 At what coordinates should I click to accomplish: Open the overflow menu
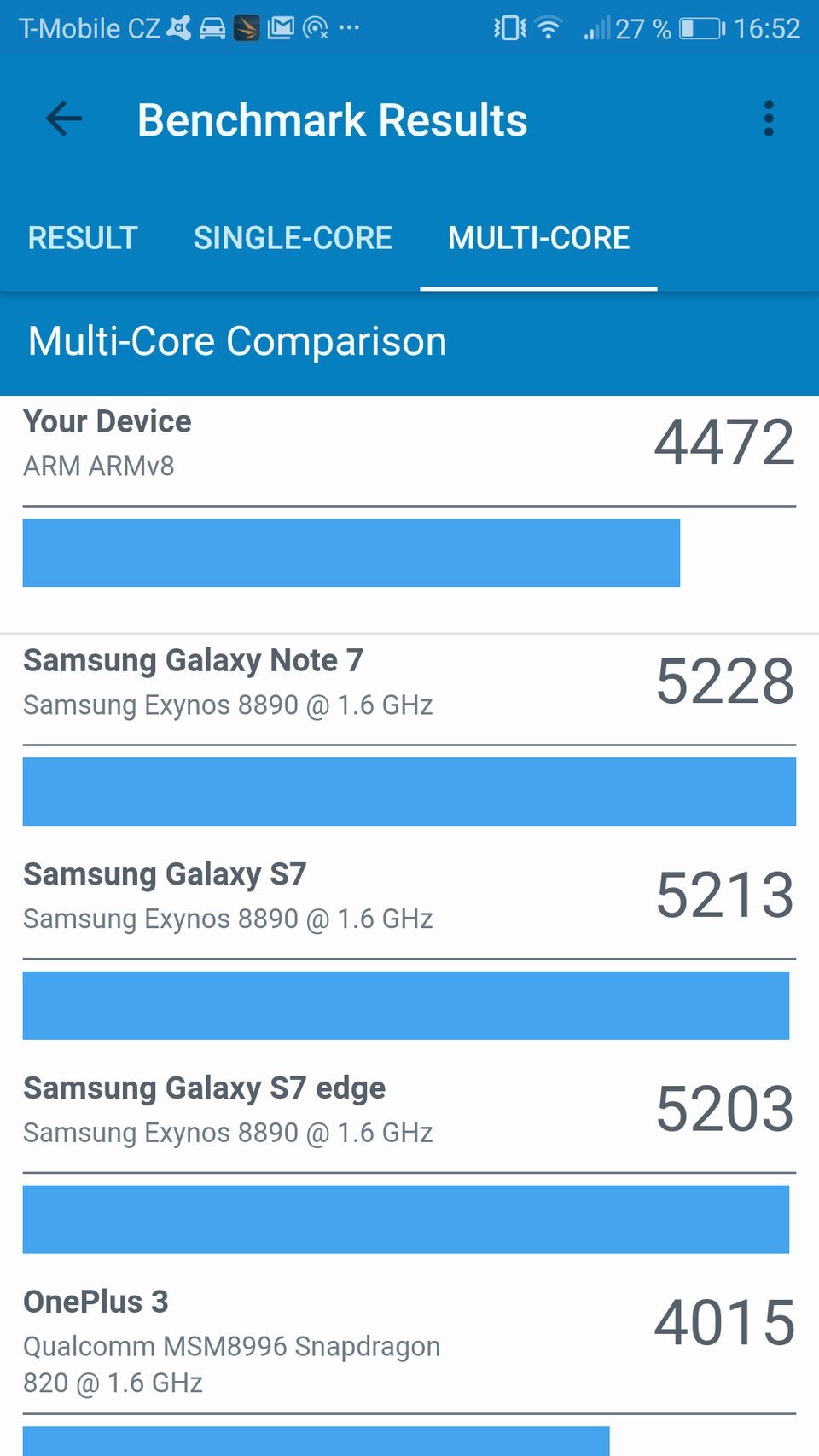[769, 119]
